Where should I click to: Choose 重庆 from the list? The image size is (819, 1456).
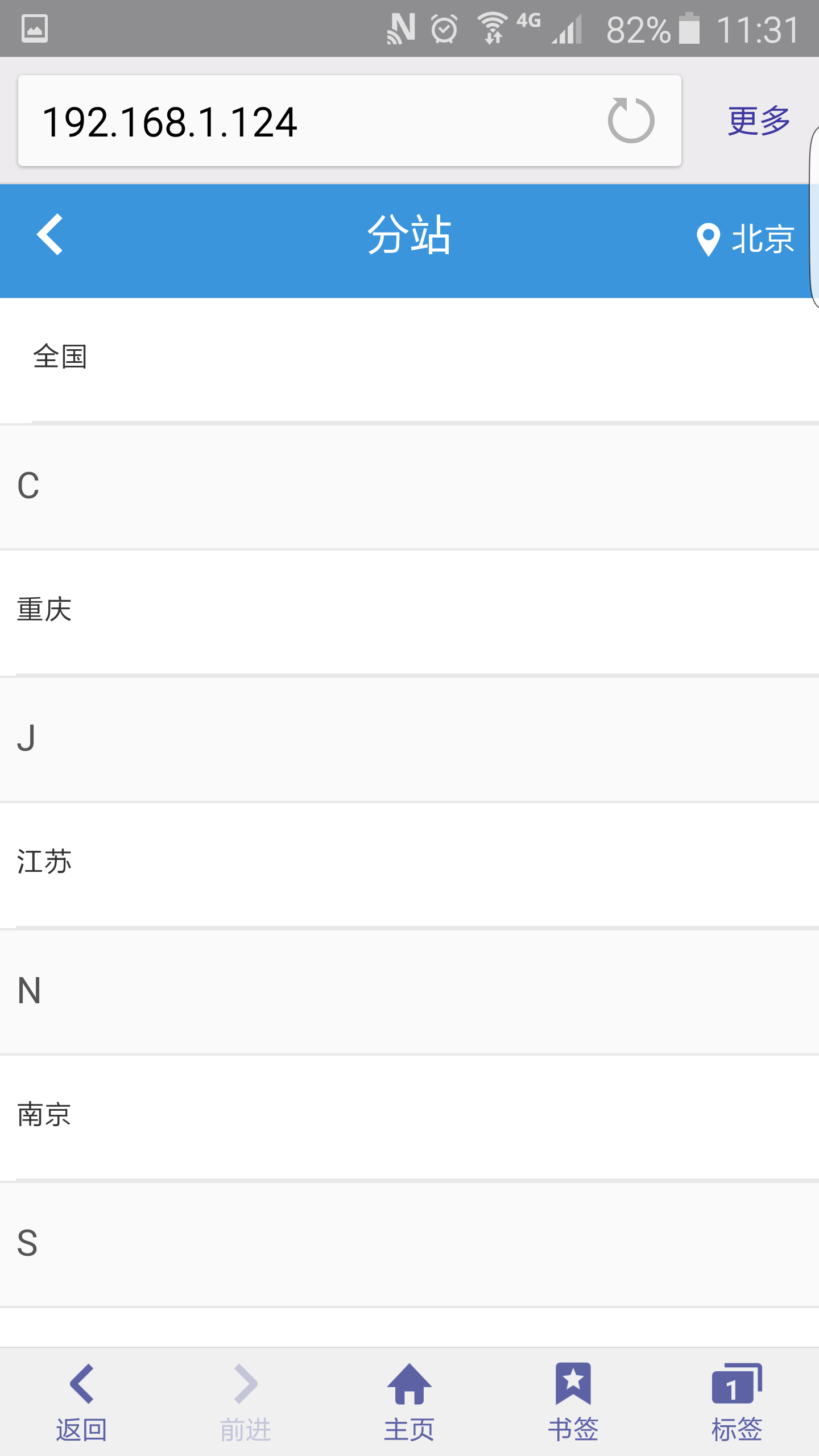click(x=44, y=610)
